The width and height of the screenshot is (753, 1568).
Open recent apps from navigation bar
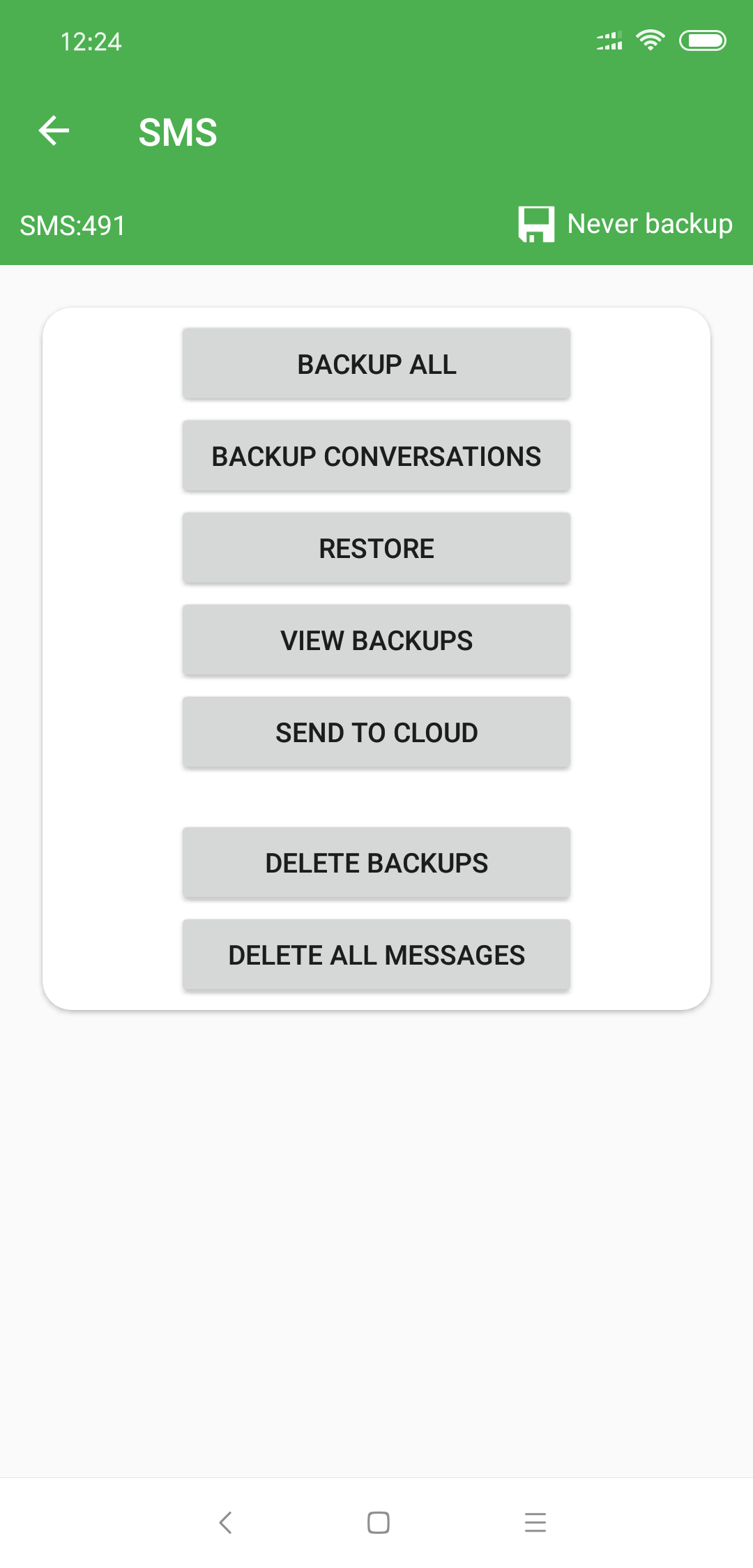click(535, 1522)
